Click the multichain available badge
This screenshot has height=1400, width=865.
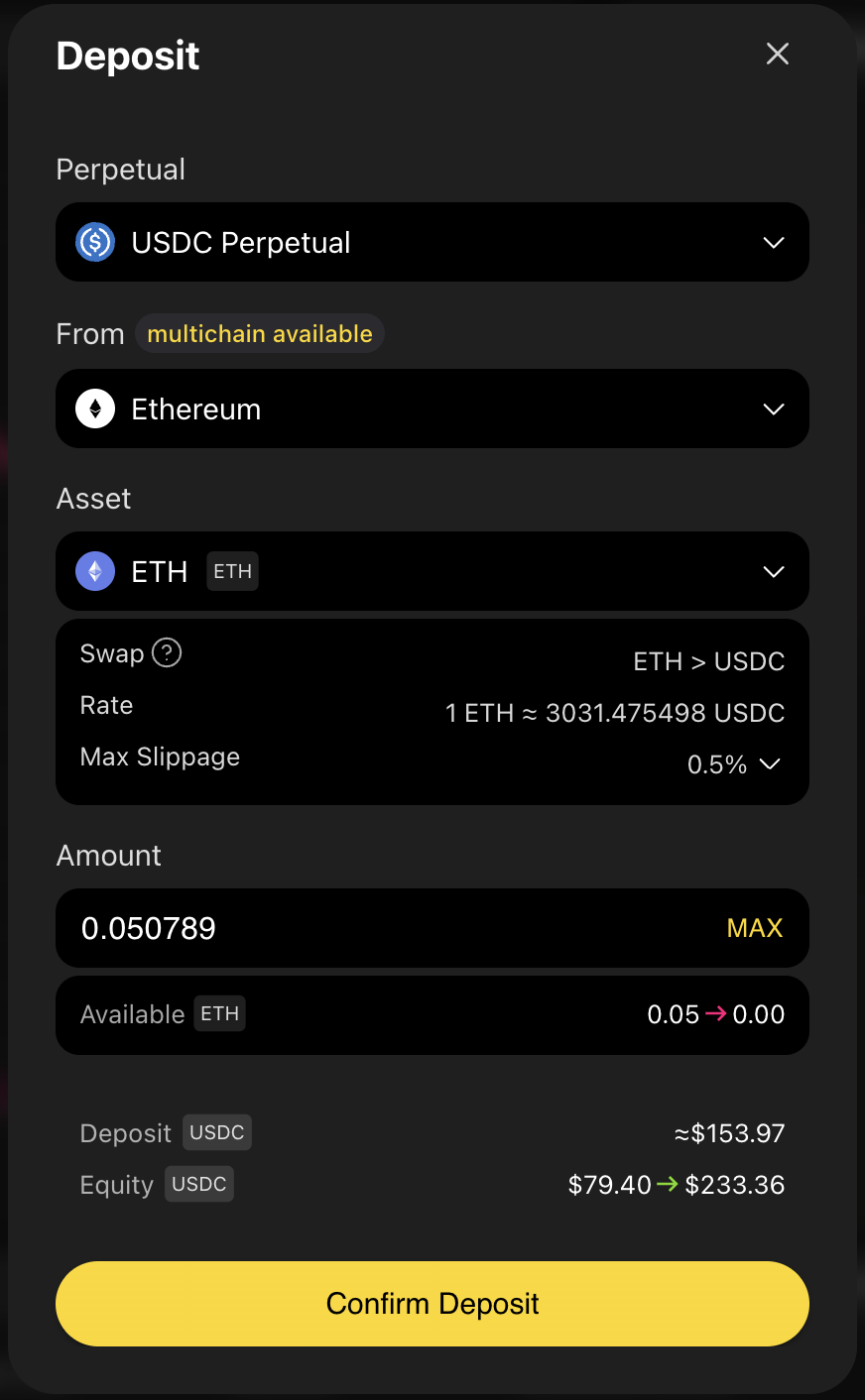[x=259, y=333]
